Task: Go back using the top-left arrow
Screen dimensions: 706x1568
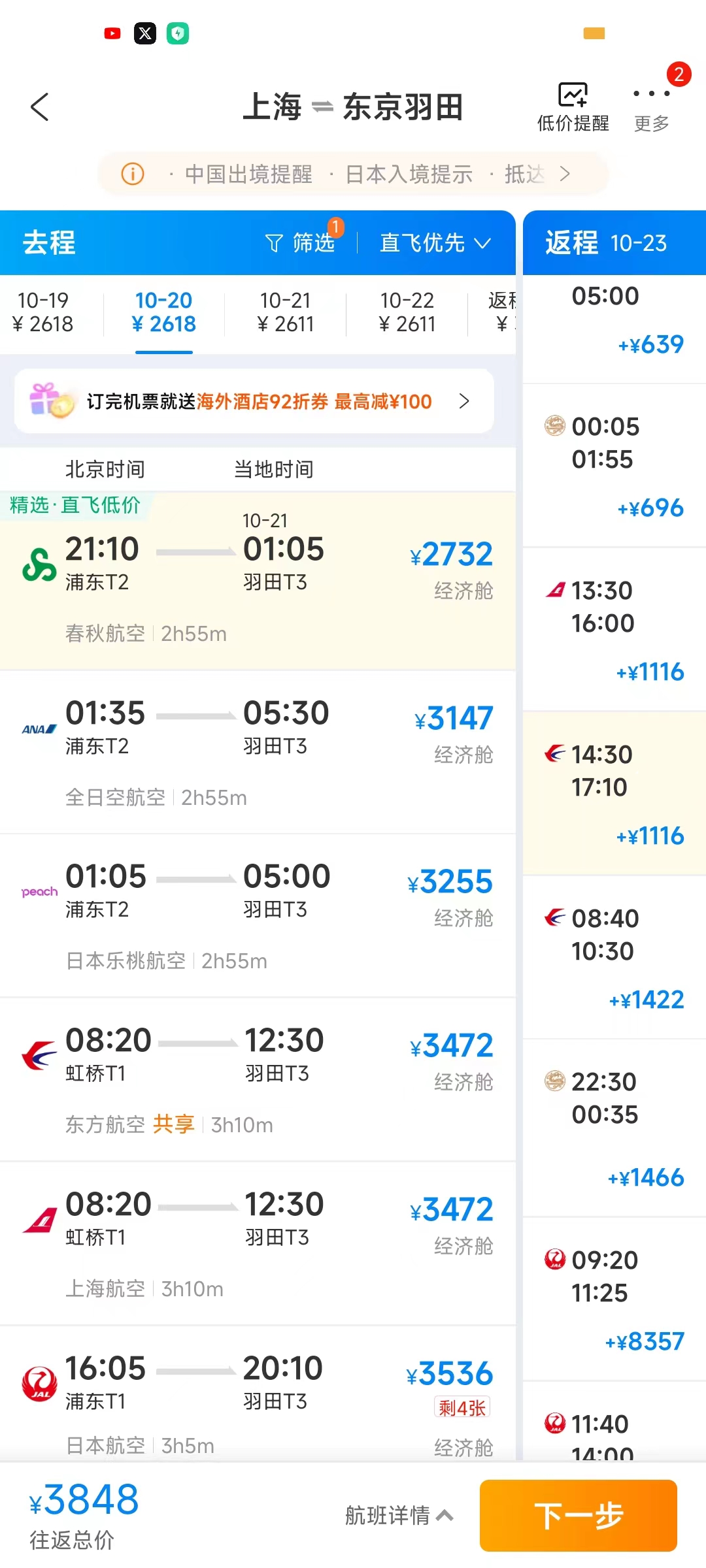Action: 40,107
